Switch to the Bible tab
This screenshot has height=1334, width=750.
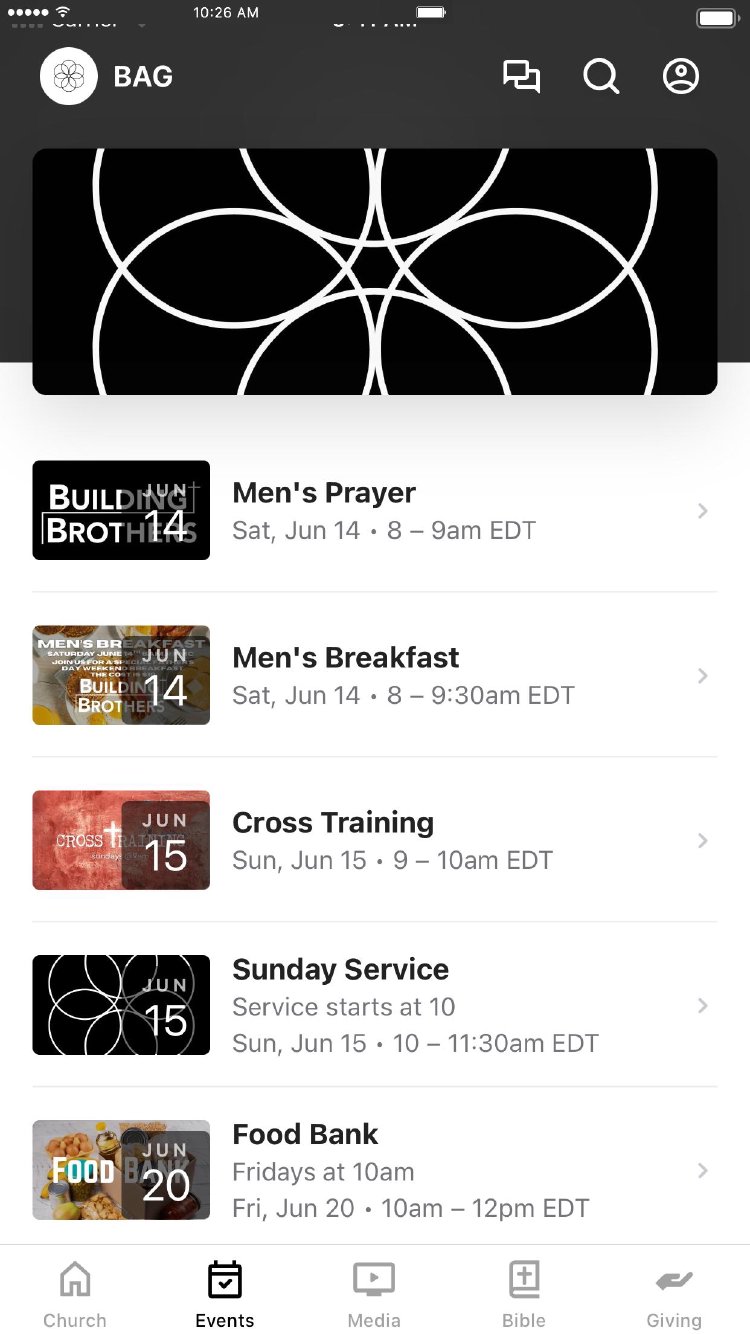[x=524, y=1295]
